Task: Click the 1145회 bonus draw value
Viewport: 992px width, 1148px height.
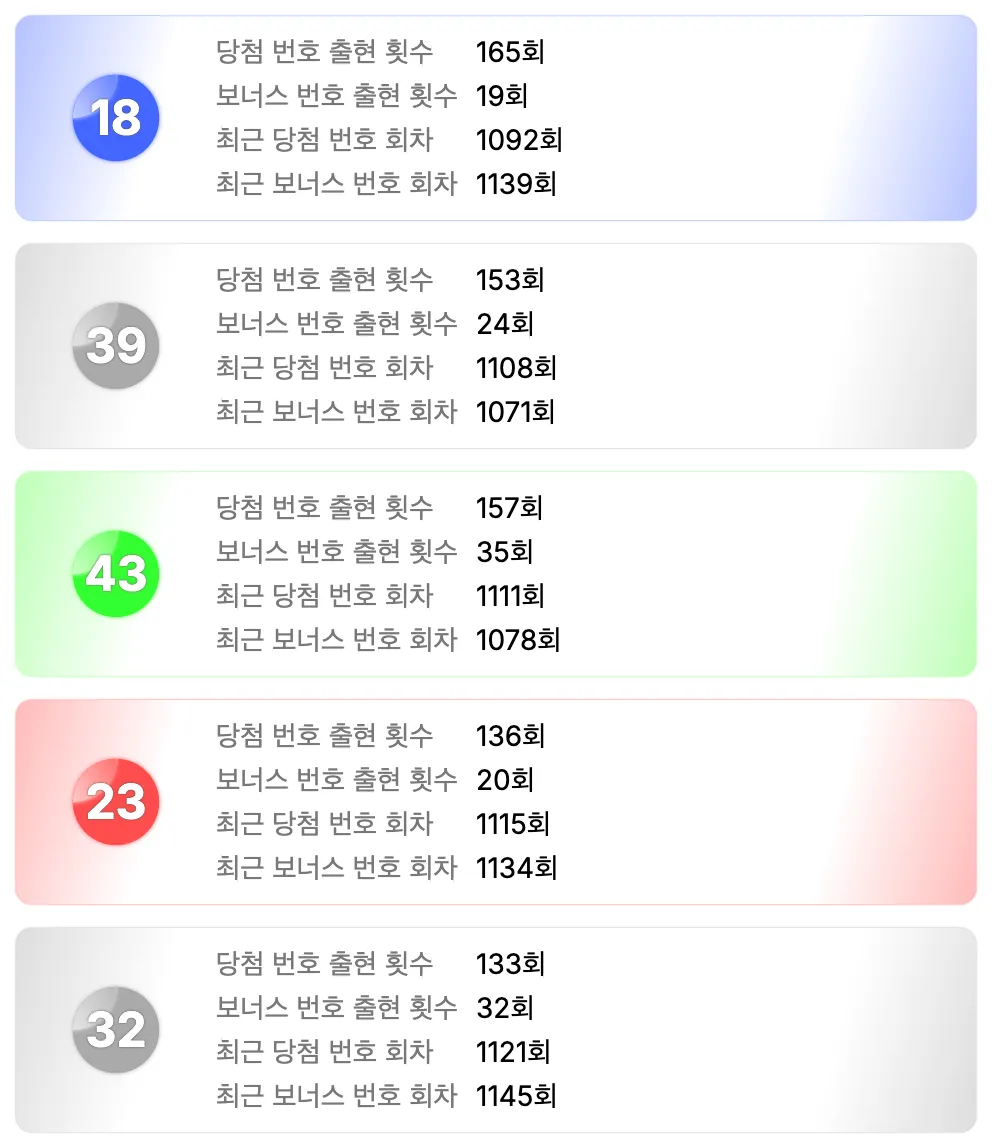Action: click(x=517, y=1095)
